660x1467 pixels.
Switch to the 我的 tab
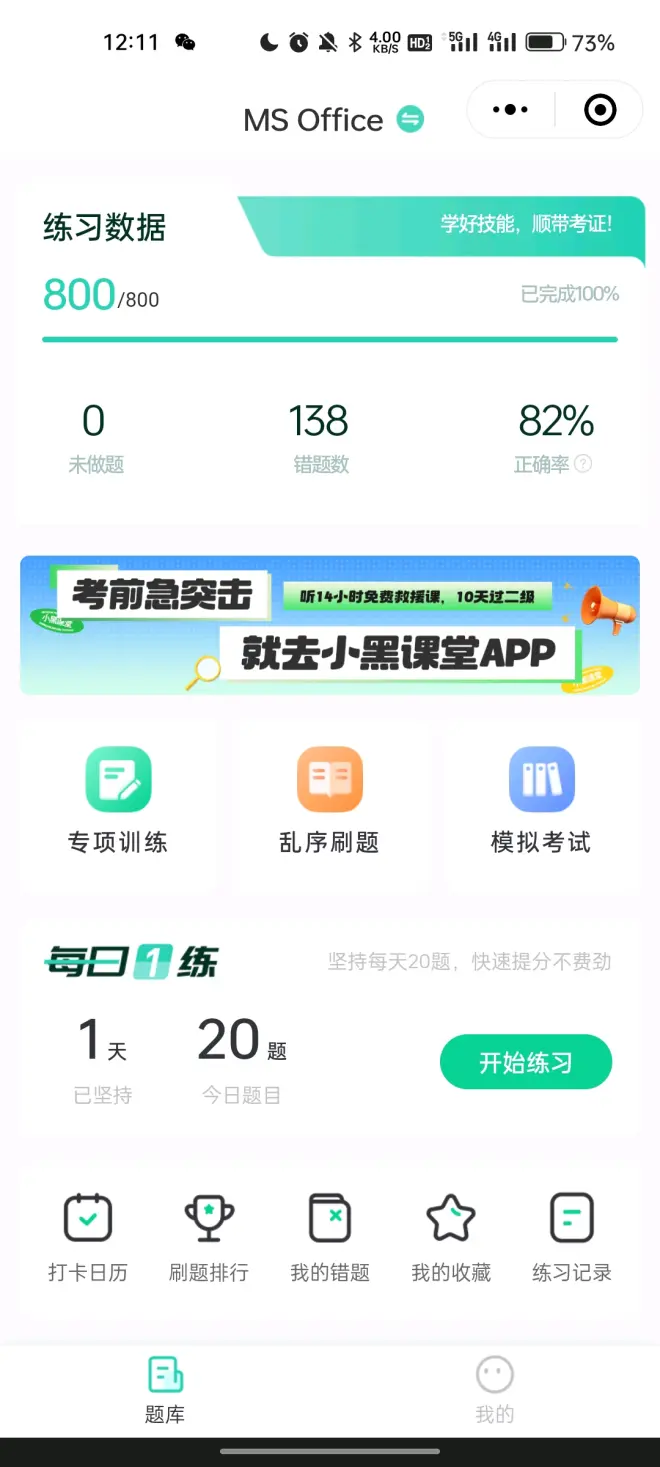click(494, 1390)
